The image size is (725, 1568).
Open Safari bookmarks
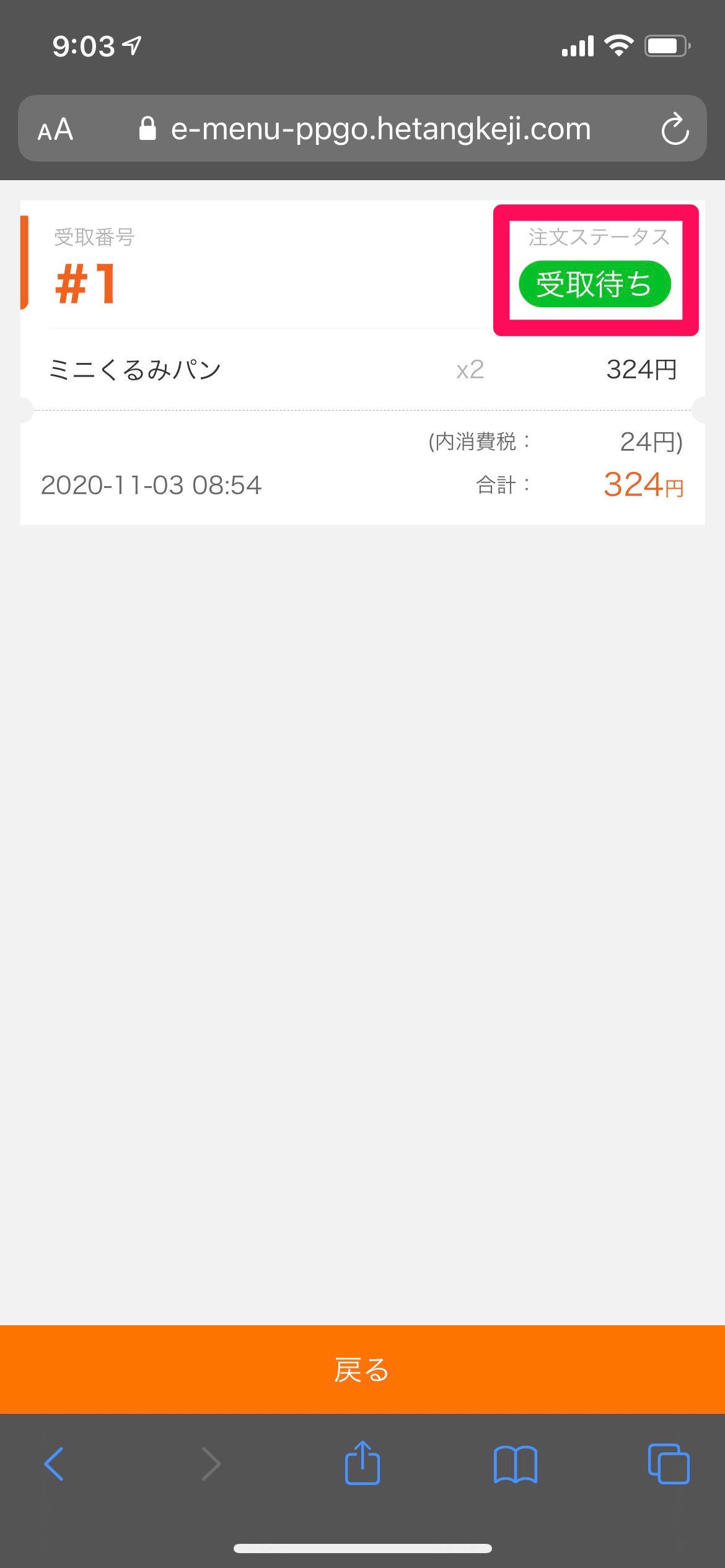click(516, 1464)
